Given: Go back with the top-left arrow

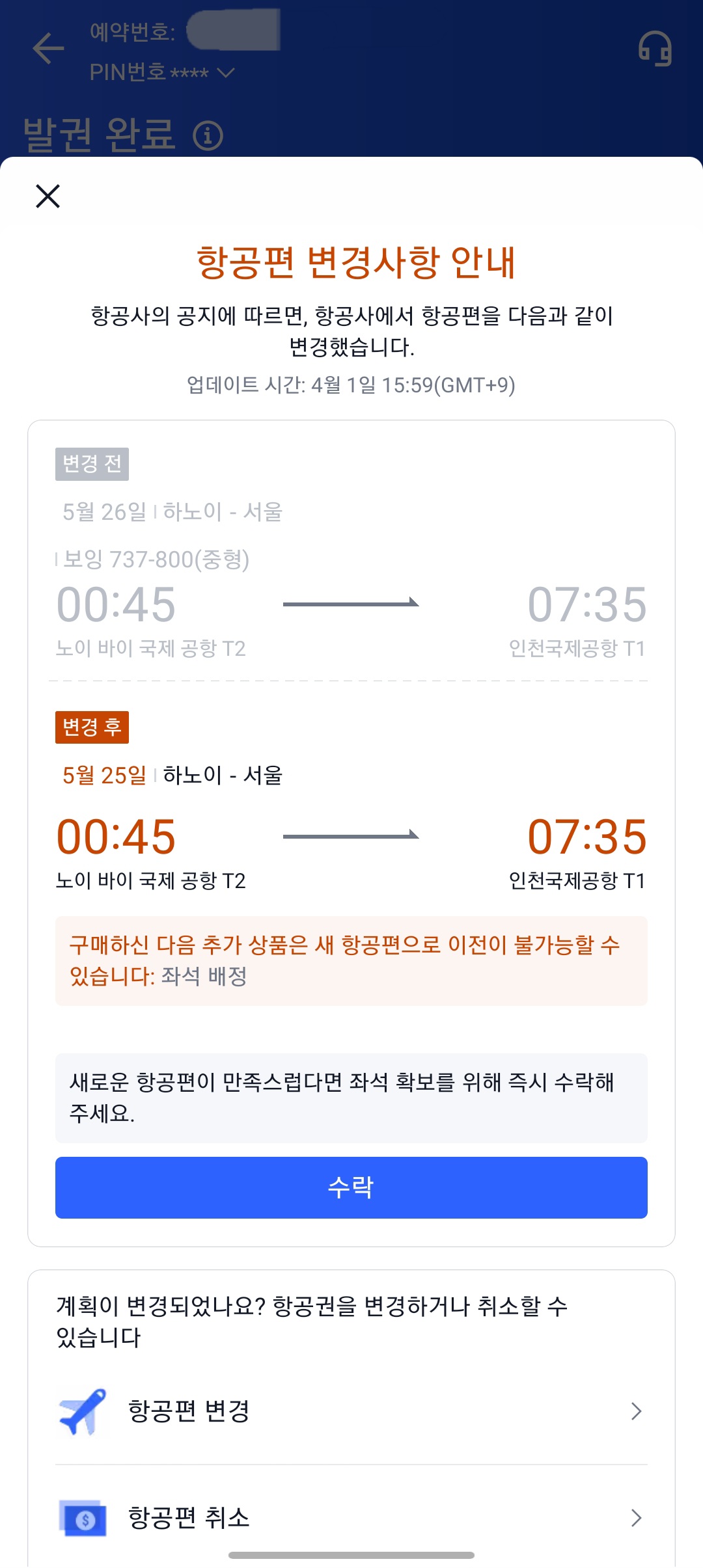Looking at the screenshot, I should point(48,49).
